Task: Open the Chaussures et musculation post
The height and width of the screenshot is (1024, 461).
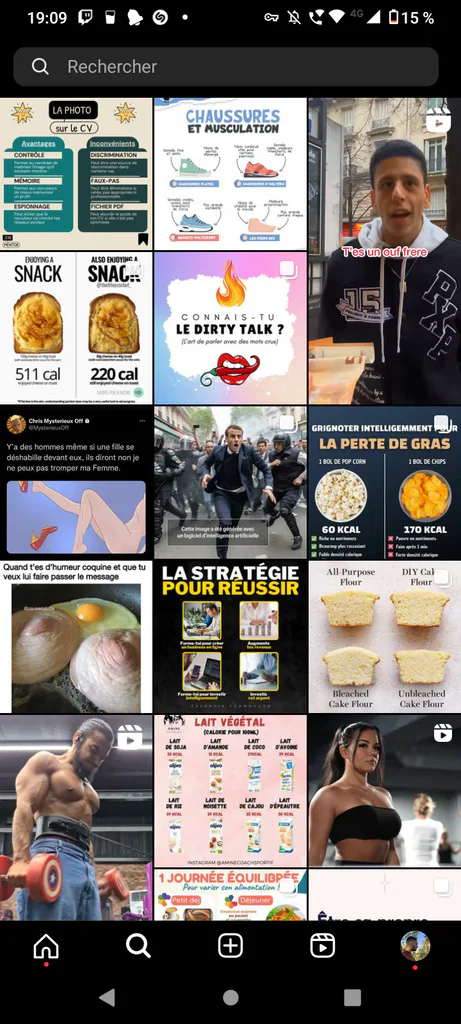Action: click(x=230, y=174)
